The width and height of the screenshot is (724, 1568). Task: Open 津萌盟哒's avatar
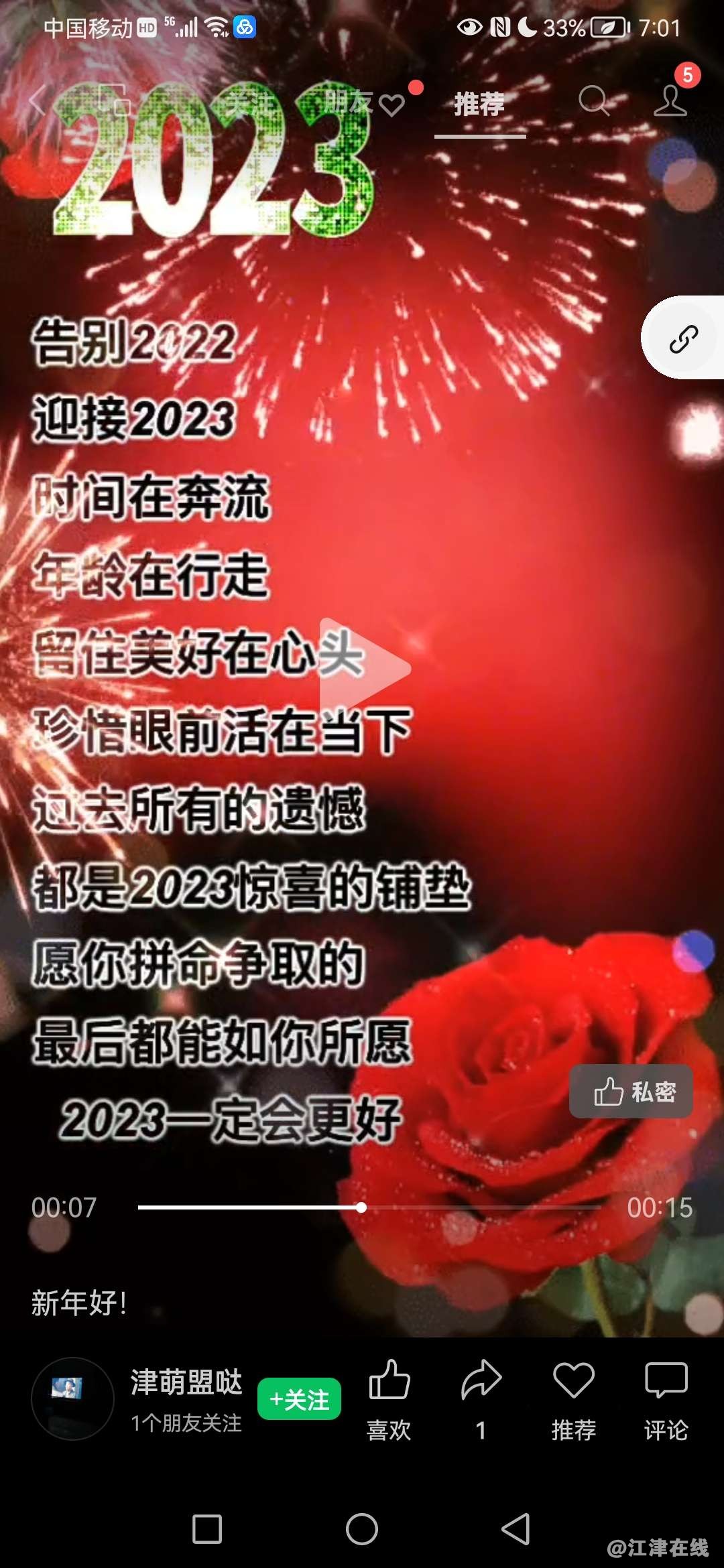click(72, 1398)
